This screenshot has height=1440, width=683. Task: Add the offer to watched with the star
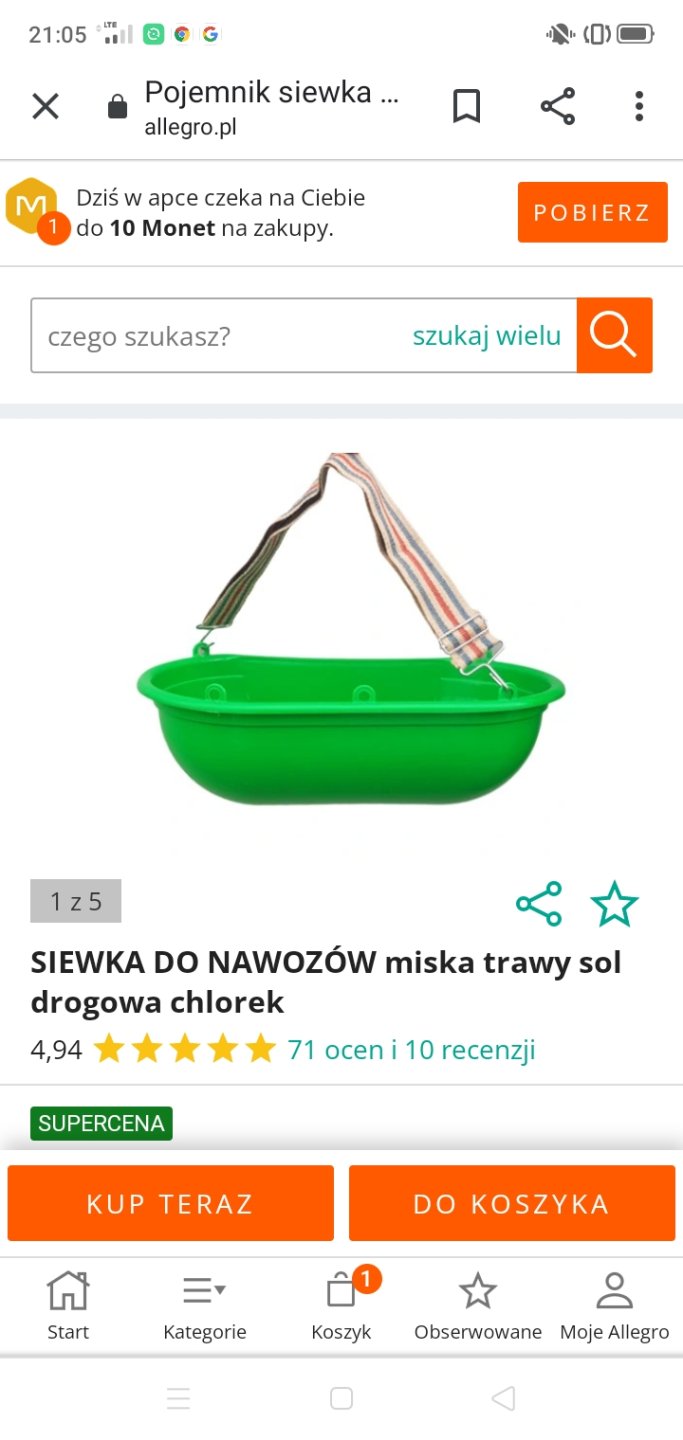(x=614, y=904)
